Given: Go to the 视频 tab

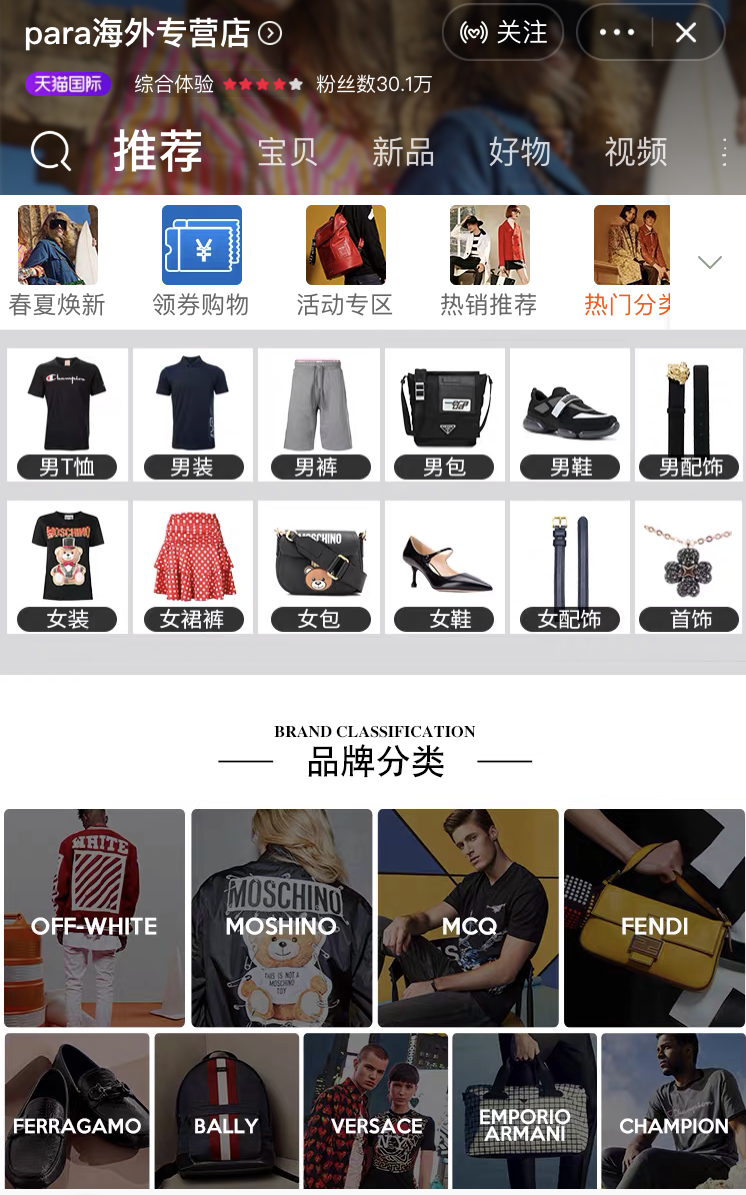Looking at the screenshot, I should tap(635, 152).
